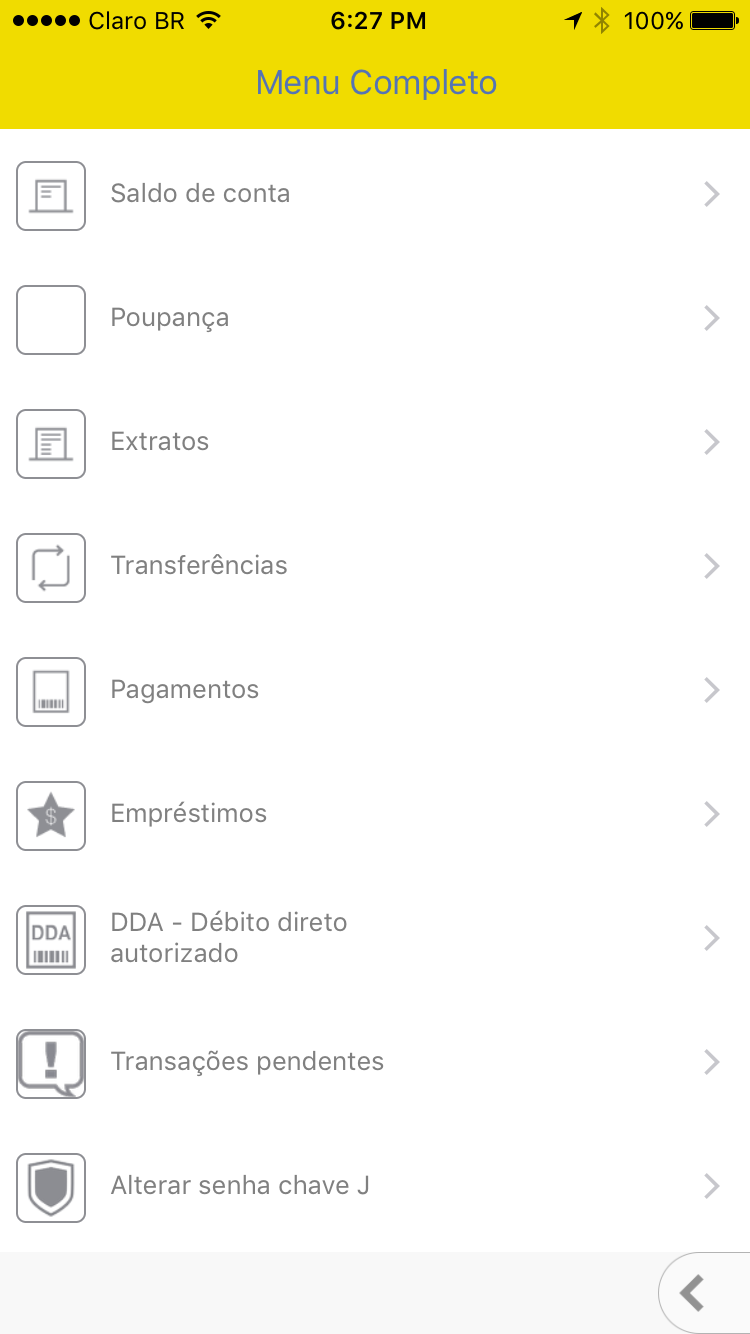The image size is (750, 1334).
Task: Expand Pagamentos using its chevron
Action: (711, 690)
